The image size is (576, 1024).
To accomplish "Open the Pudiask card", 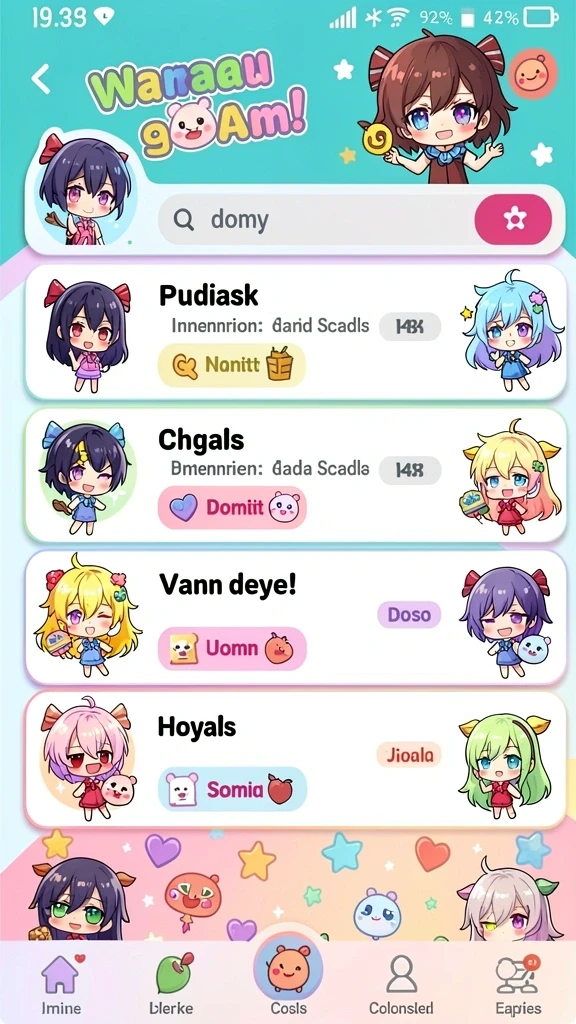I will 295,332.
